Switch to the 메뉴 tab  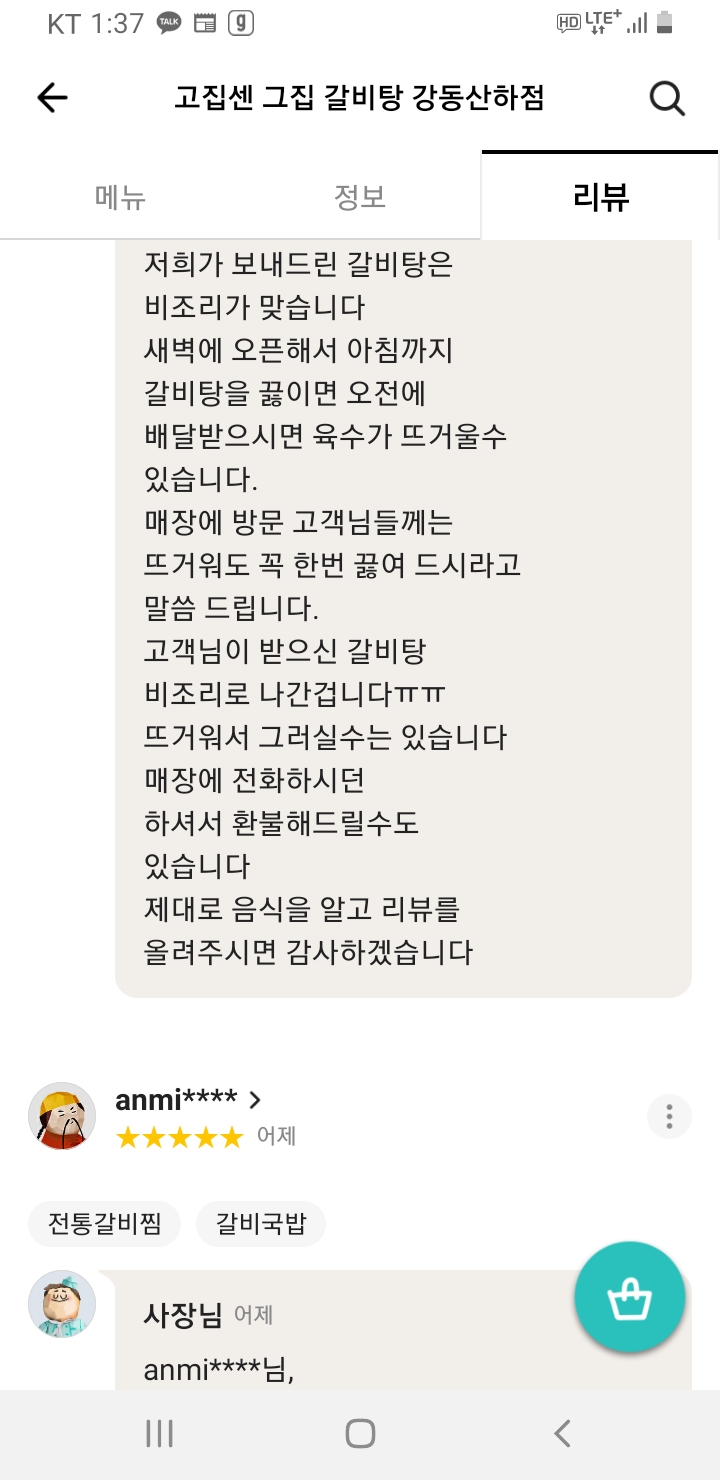(120, 197)
